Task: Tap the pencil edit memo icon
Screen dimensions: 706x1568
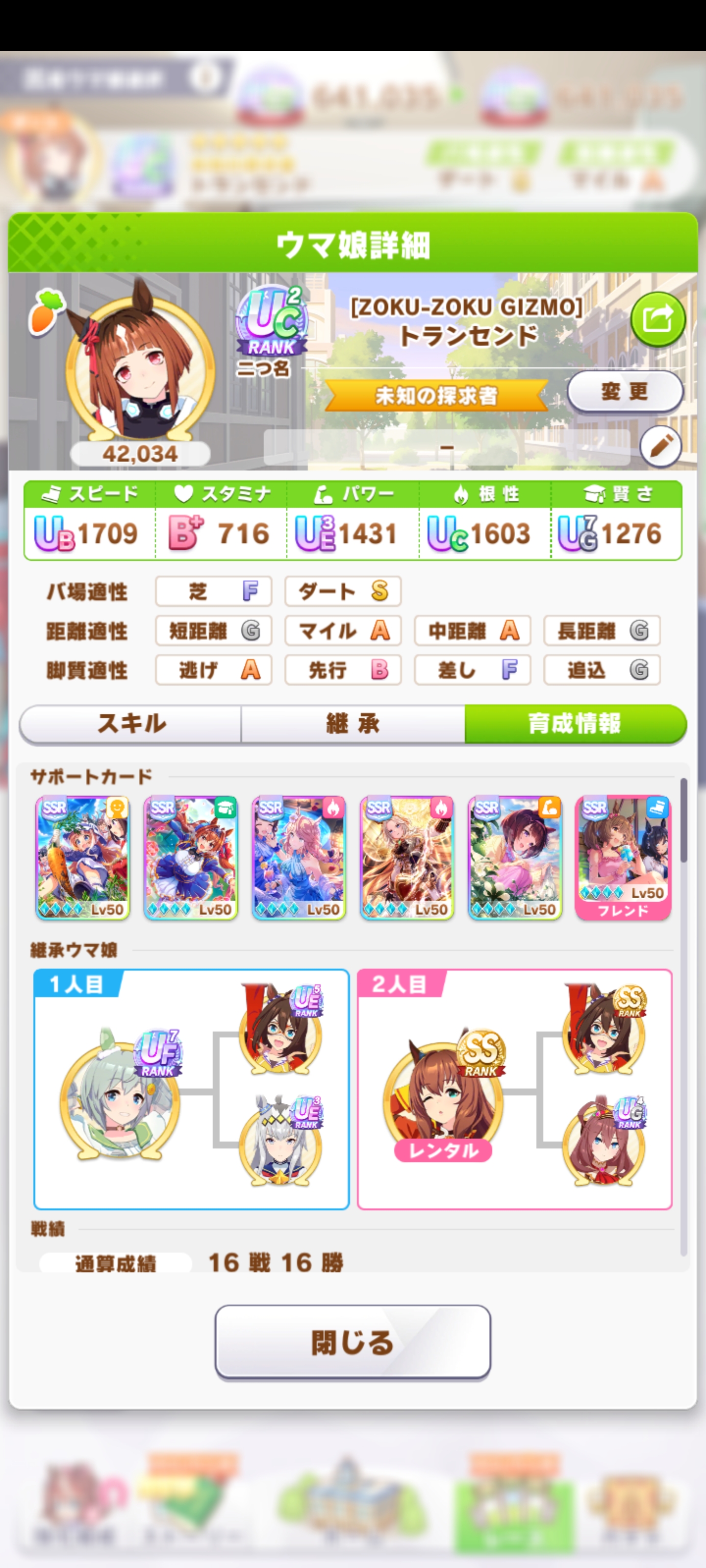Action: point(661,446)
